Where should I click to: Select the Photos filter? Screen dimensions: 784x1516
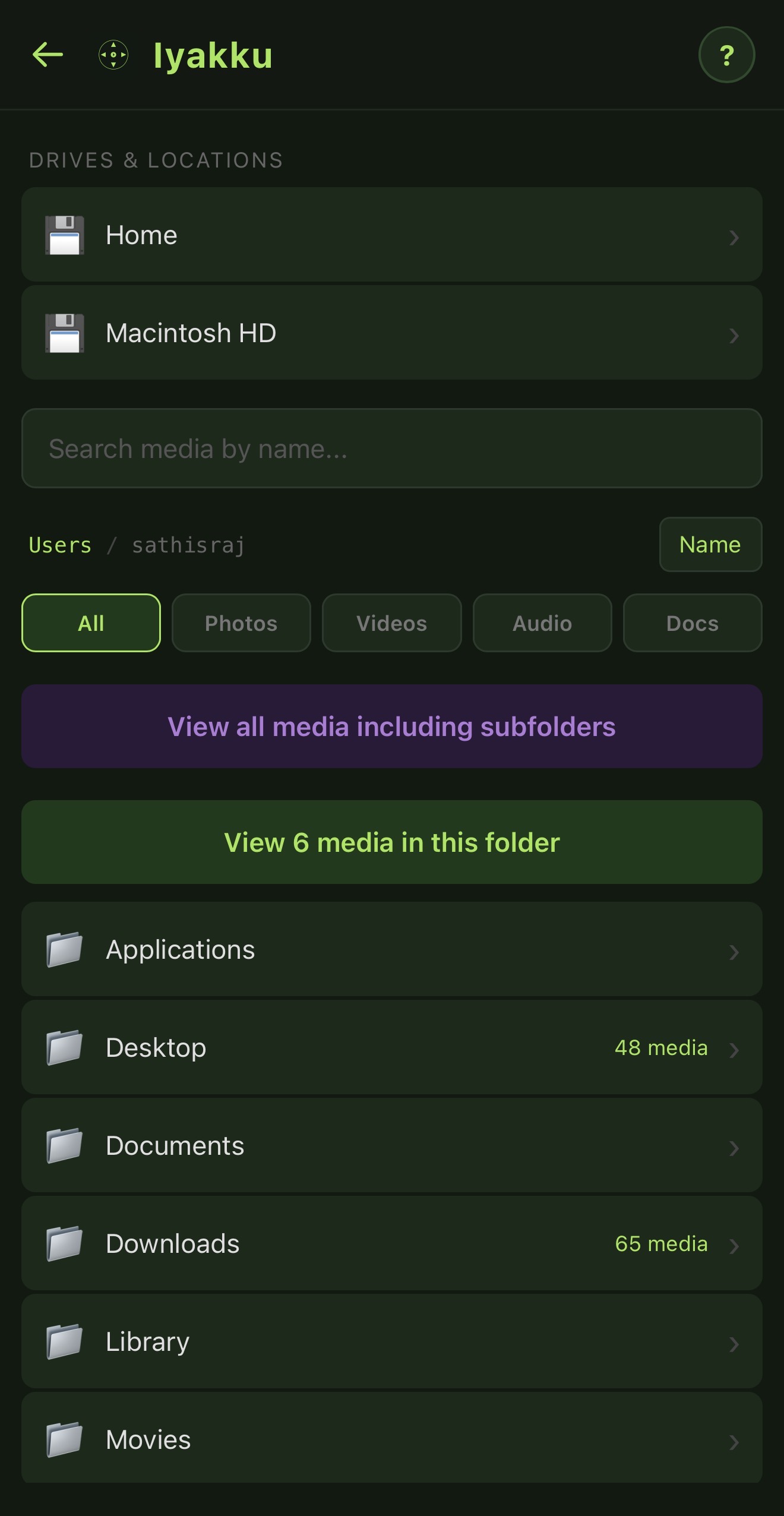241,623
